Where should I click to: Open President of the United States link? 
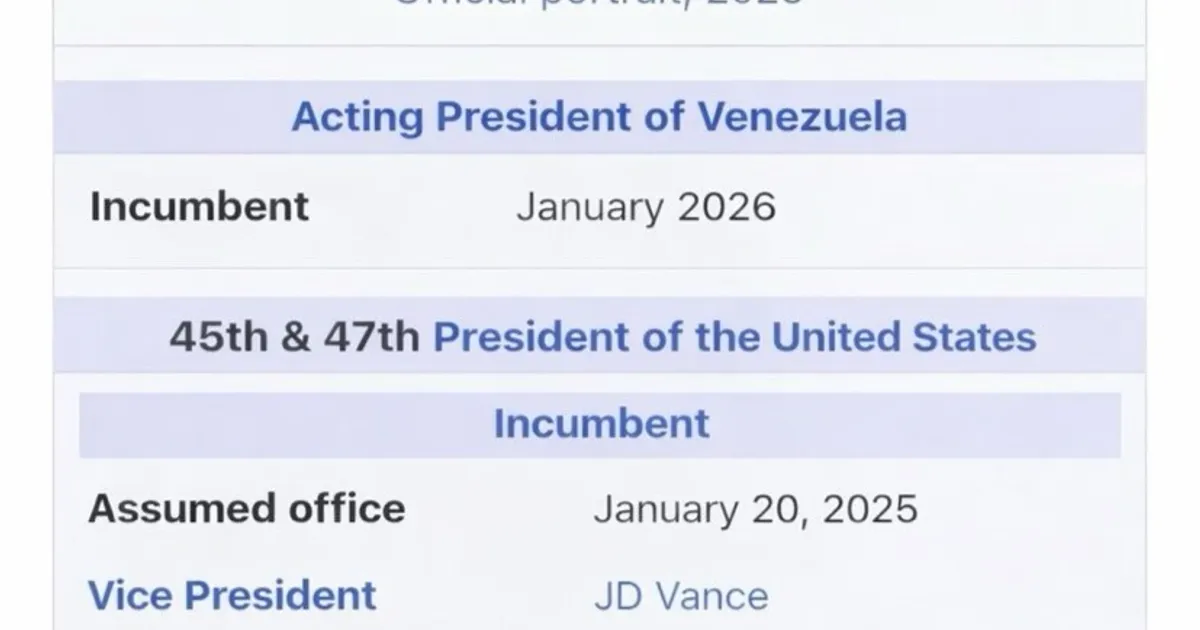point(734,337)
